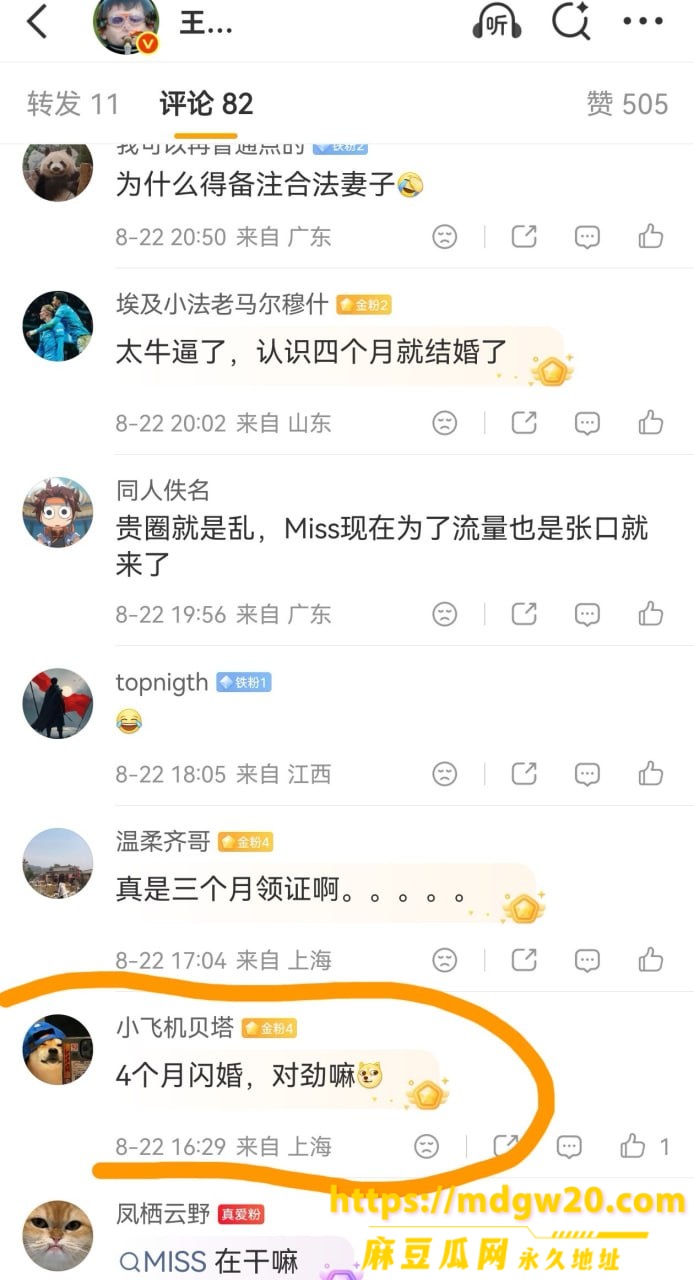Share topnigth's comment
694x1280 pixels.
click(x=524, y=773)
